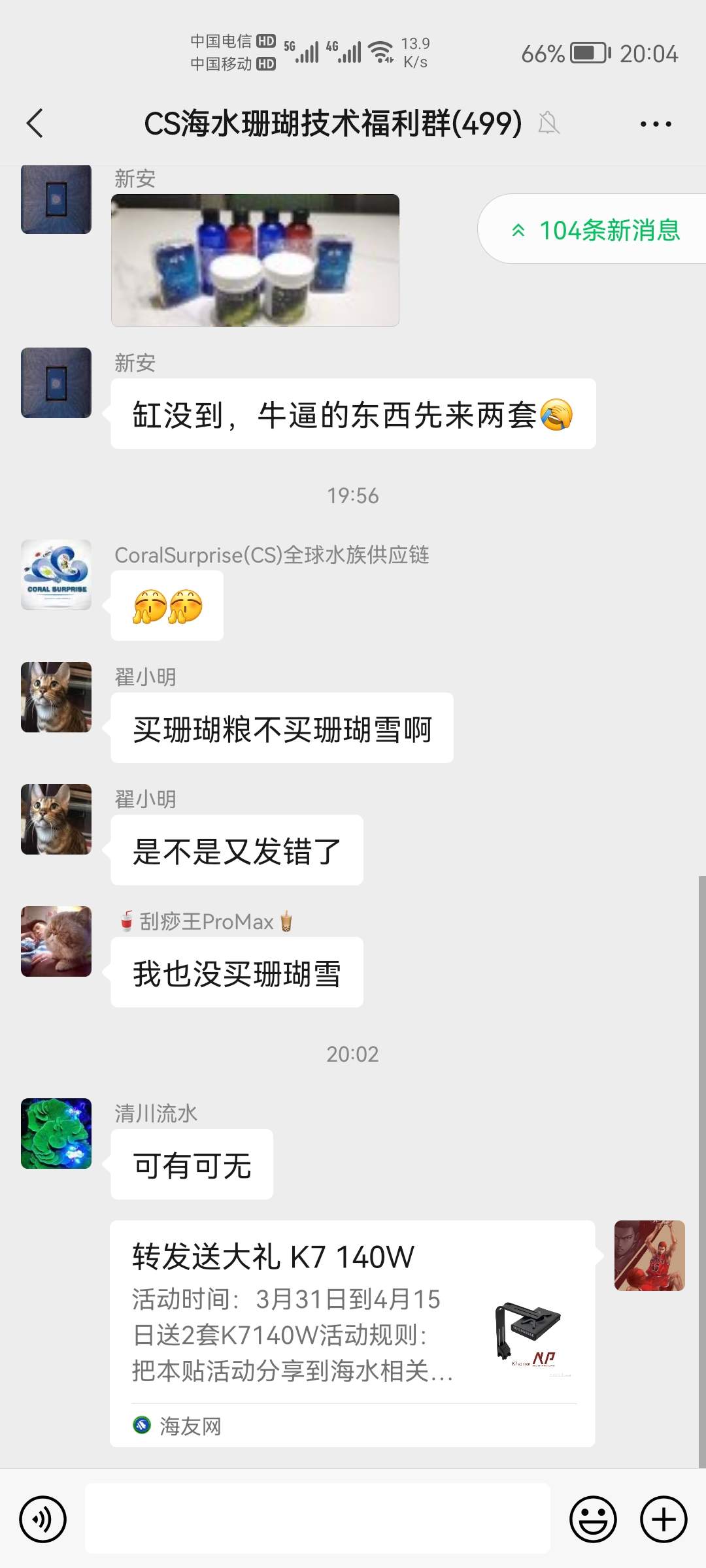Open the plus attachments menu

[664, 1520]
